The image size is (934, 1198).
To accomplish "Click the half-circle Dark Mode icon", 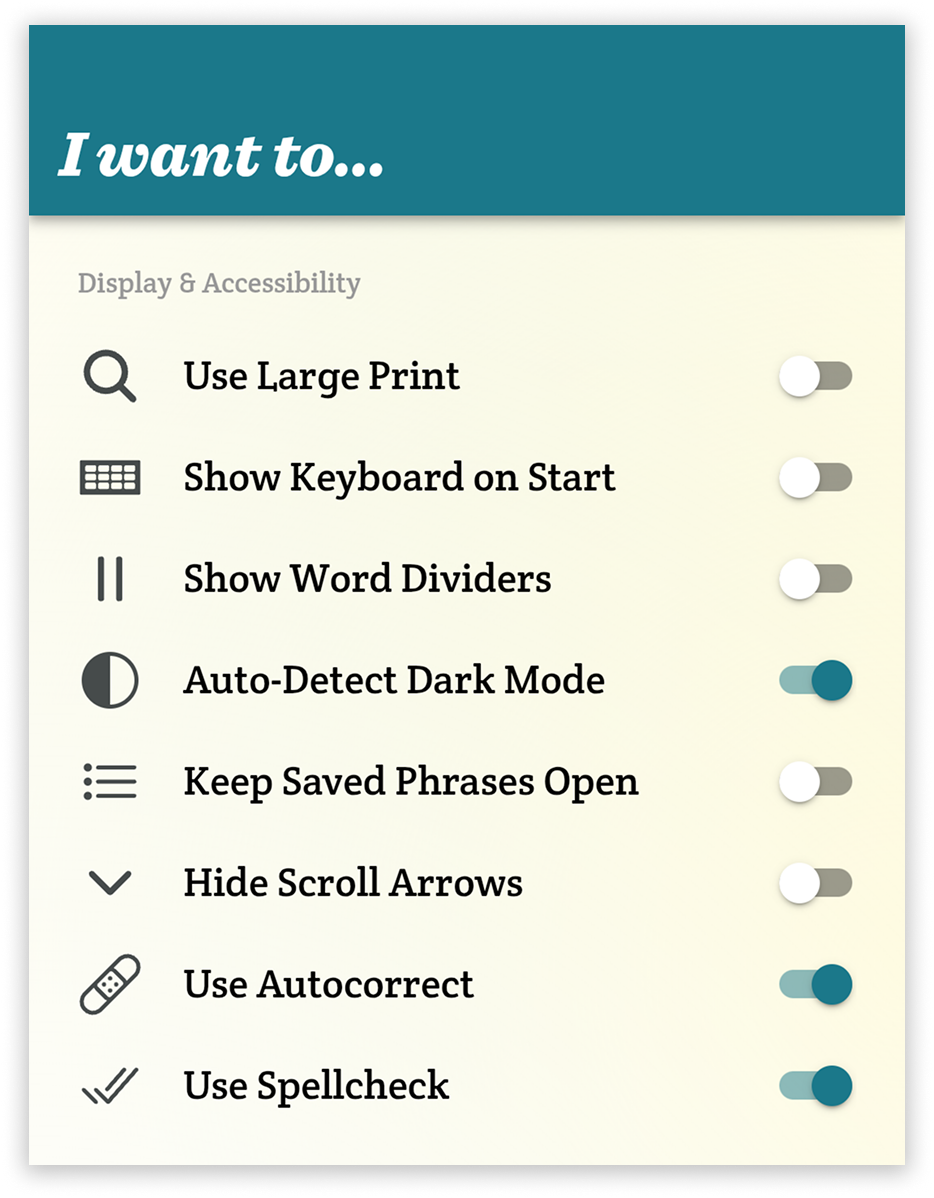I will click(109, 679).
